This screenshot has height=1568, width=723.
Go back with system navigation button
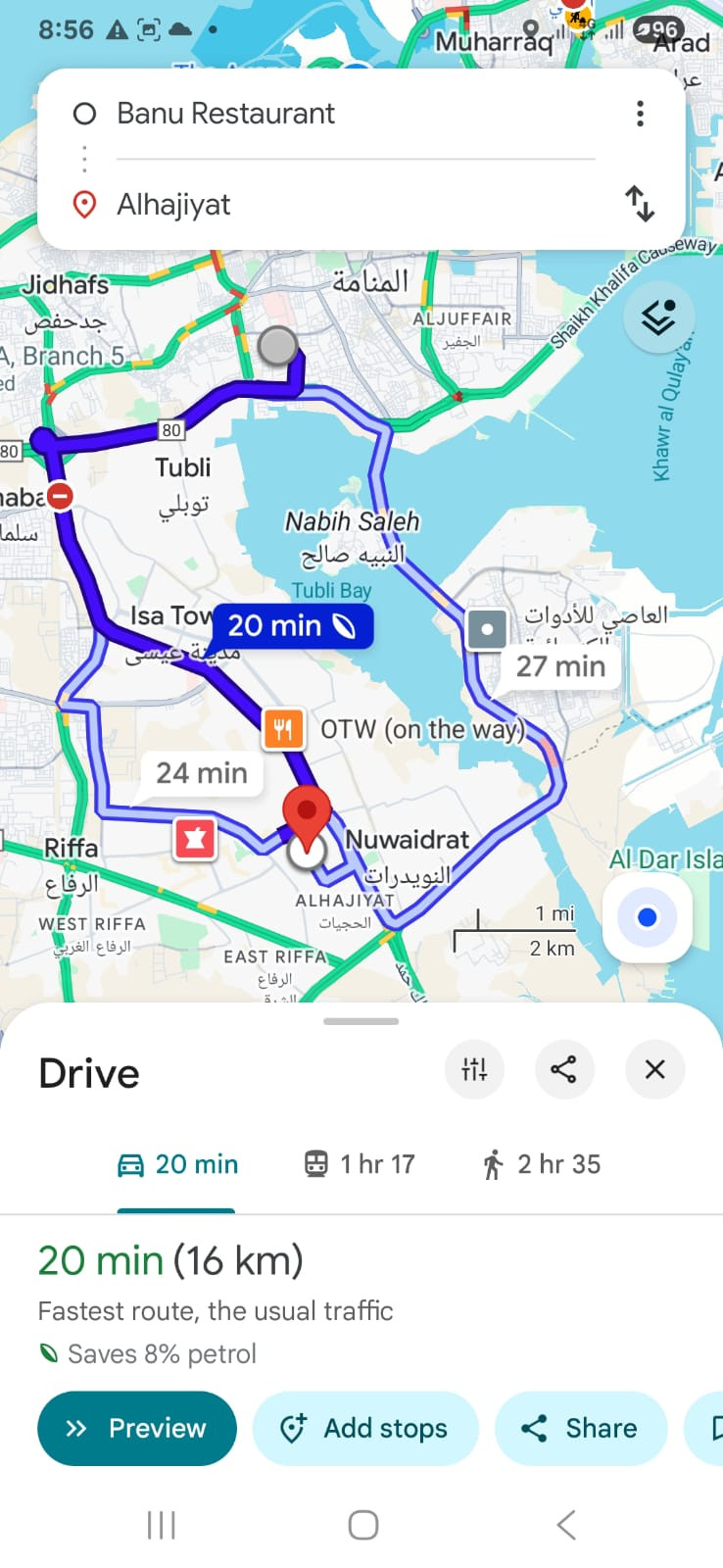[565, 1525]
